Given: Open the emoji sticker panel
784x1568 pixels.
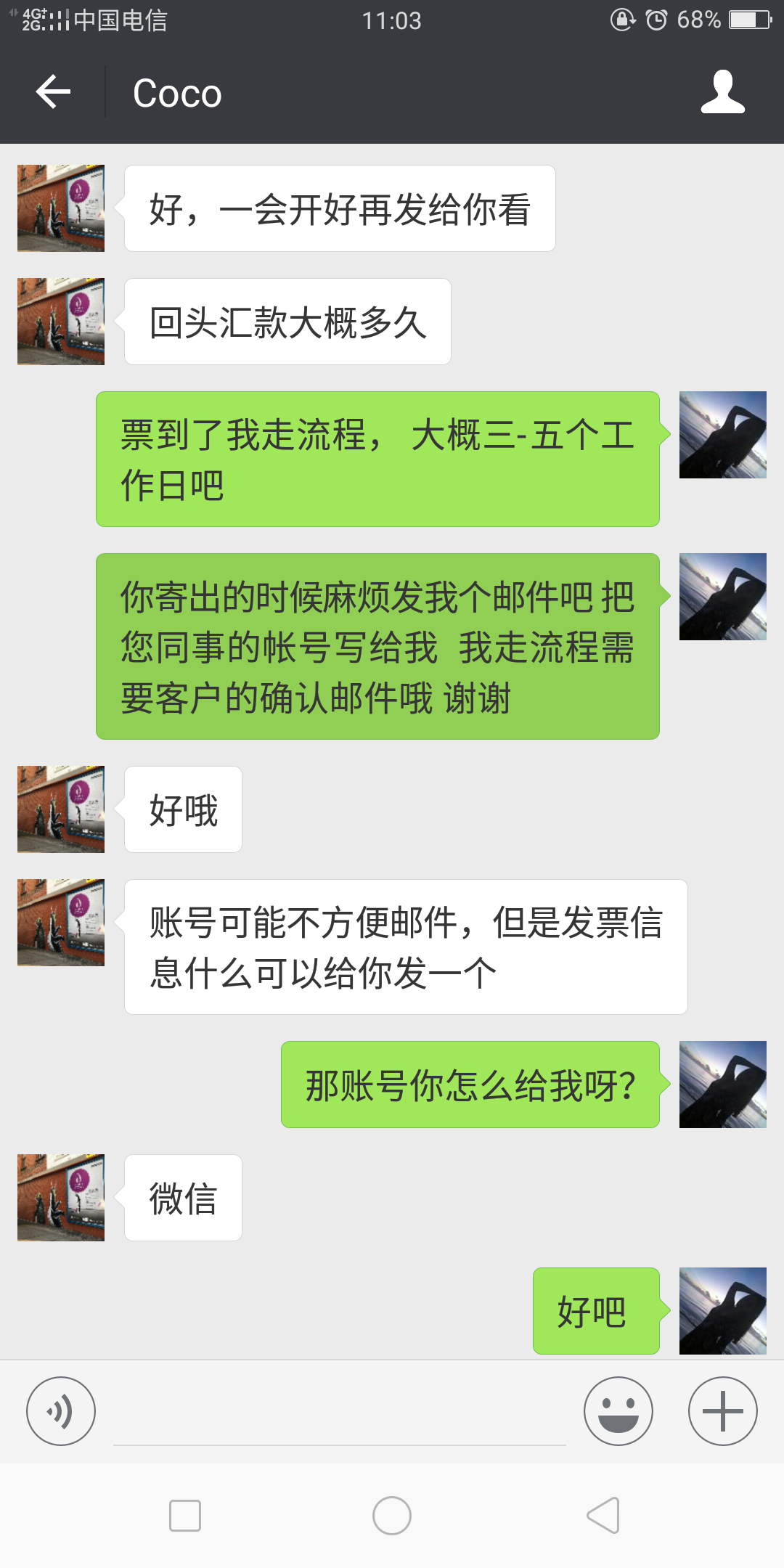Looking at the screenshot, I should 618,1411.
